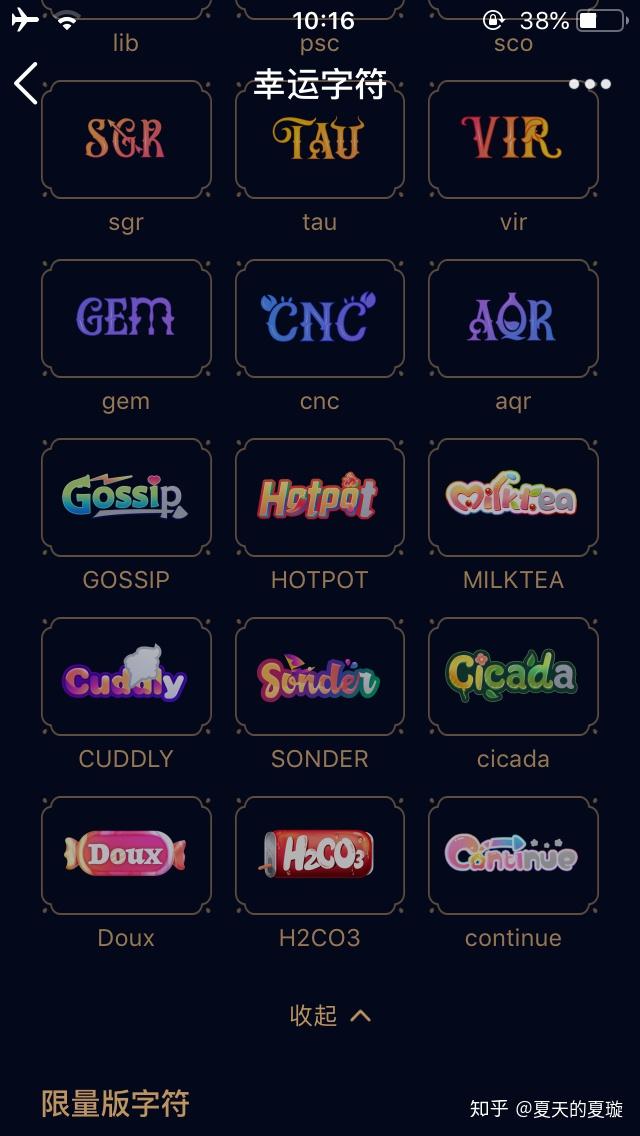
Task: Select the CUDDLY character
Action: click(x=126, y=677)
